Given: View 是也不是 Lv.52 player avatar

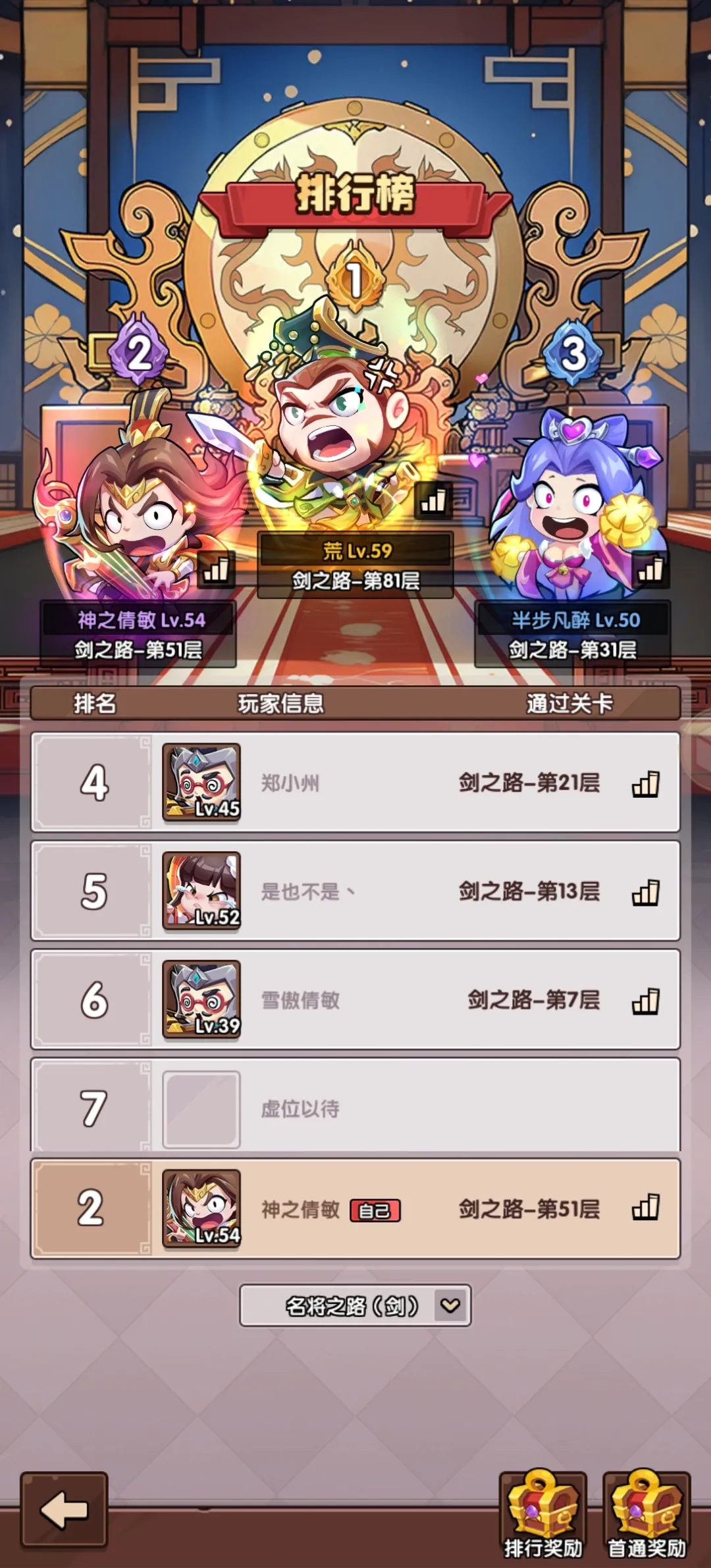Looking at the screenshot, I should tap(201, 891).
